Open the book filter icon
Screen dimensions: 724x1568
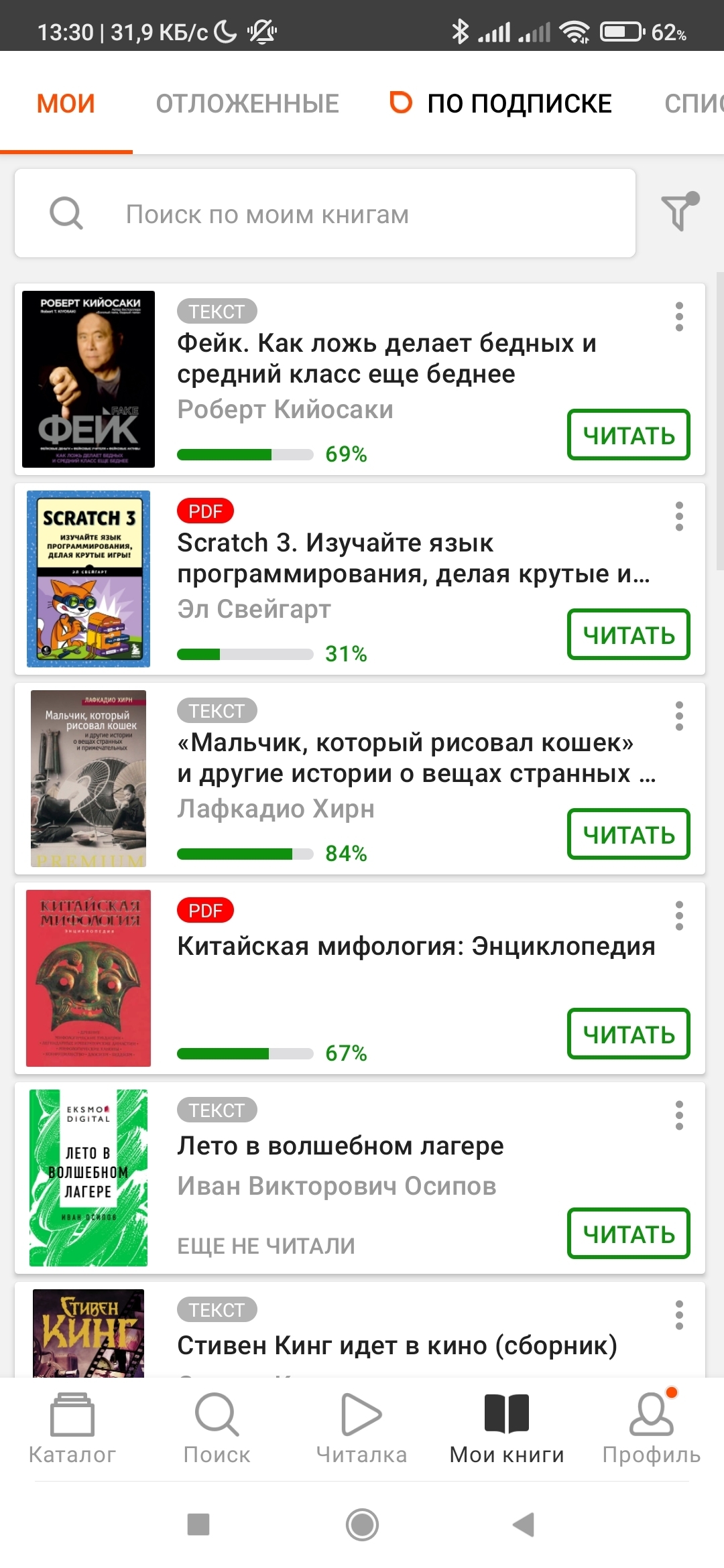pos(679,212)
